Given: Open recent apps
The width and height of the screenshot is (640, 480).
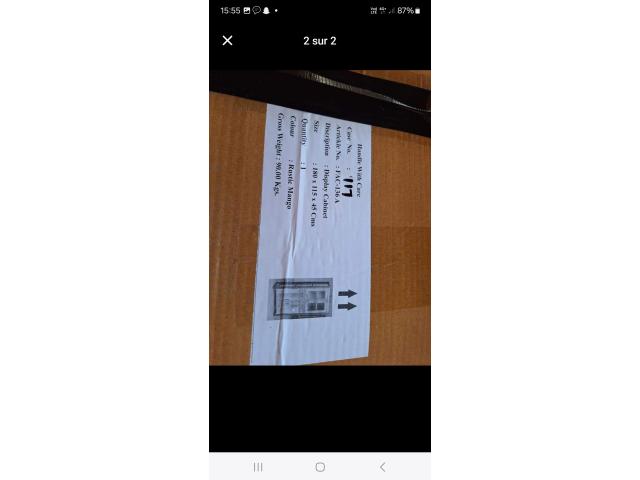Looking at the screenshot, I should [x=258, y=467].
